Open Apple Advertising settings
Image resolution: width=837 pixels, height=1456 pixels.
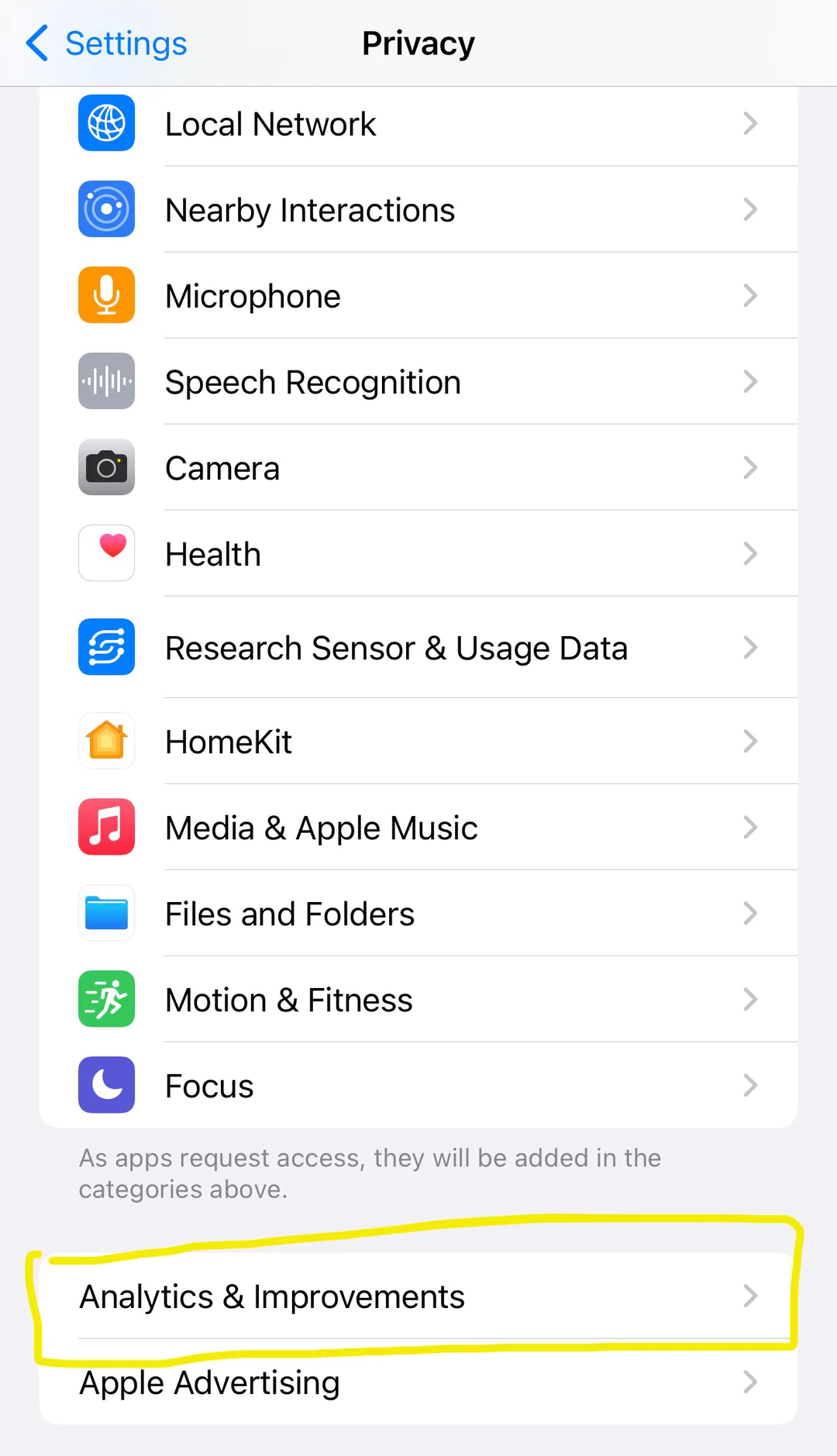[418, 1382]
